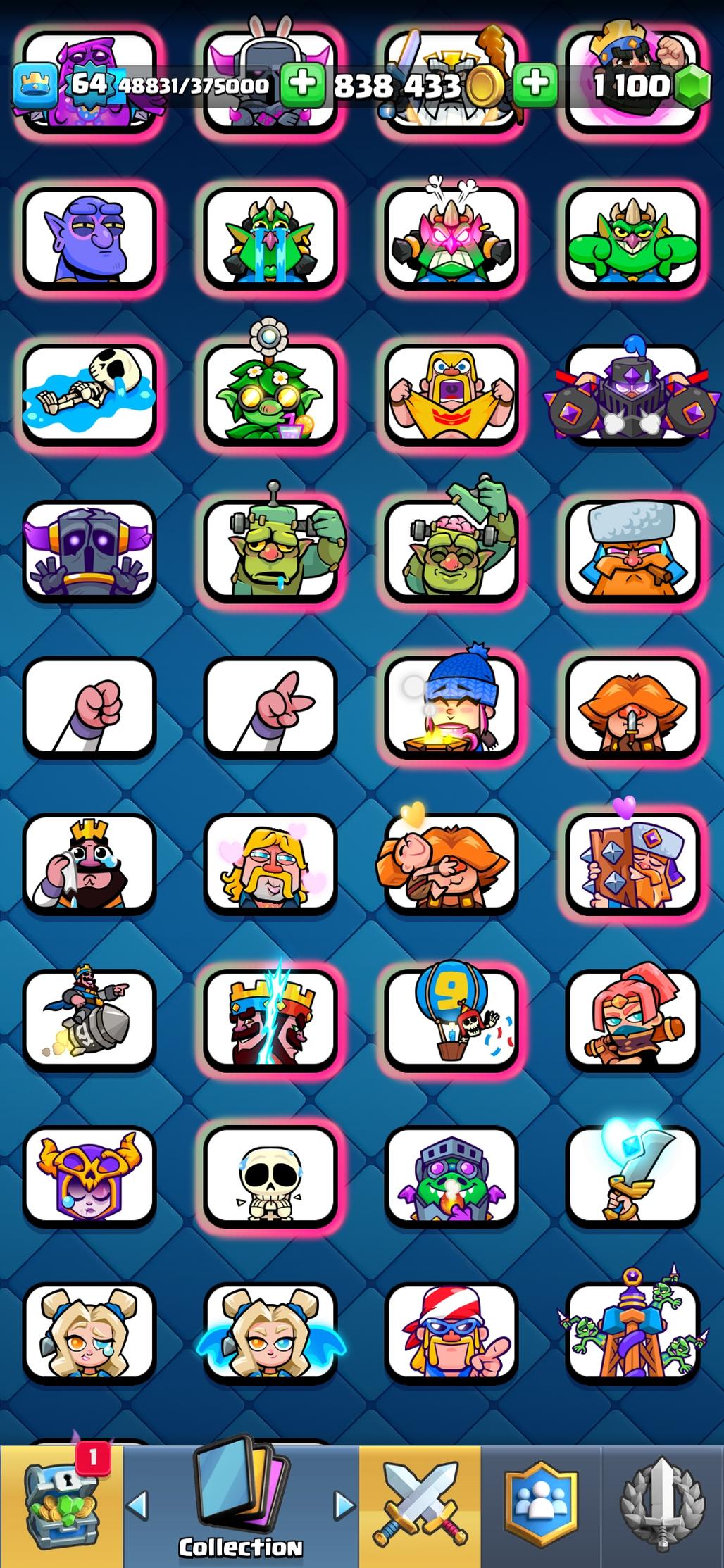Open the clan social tab
724x1568 pixels.
point(541,1507)
